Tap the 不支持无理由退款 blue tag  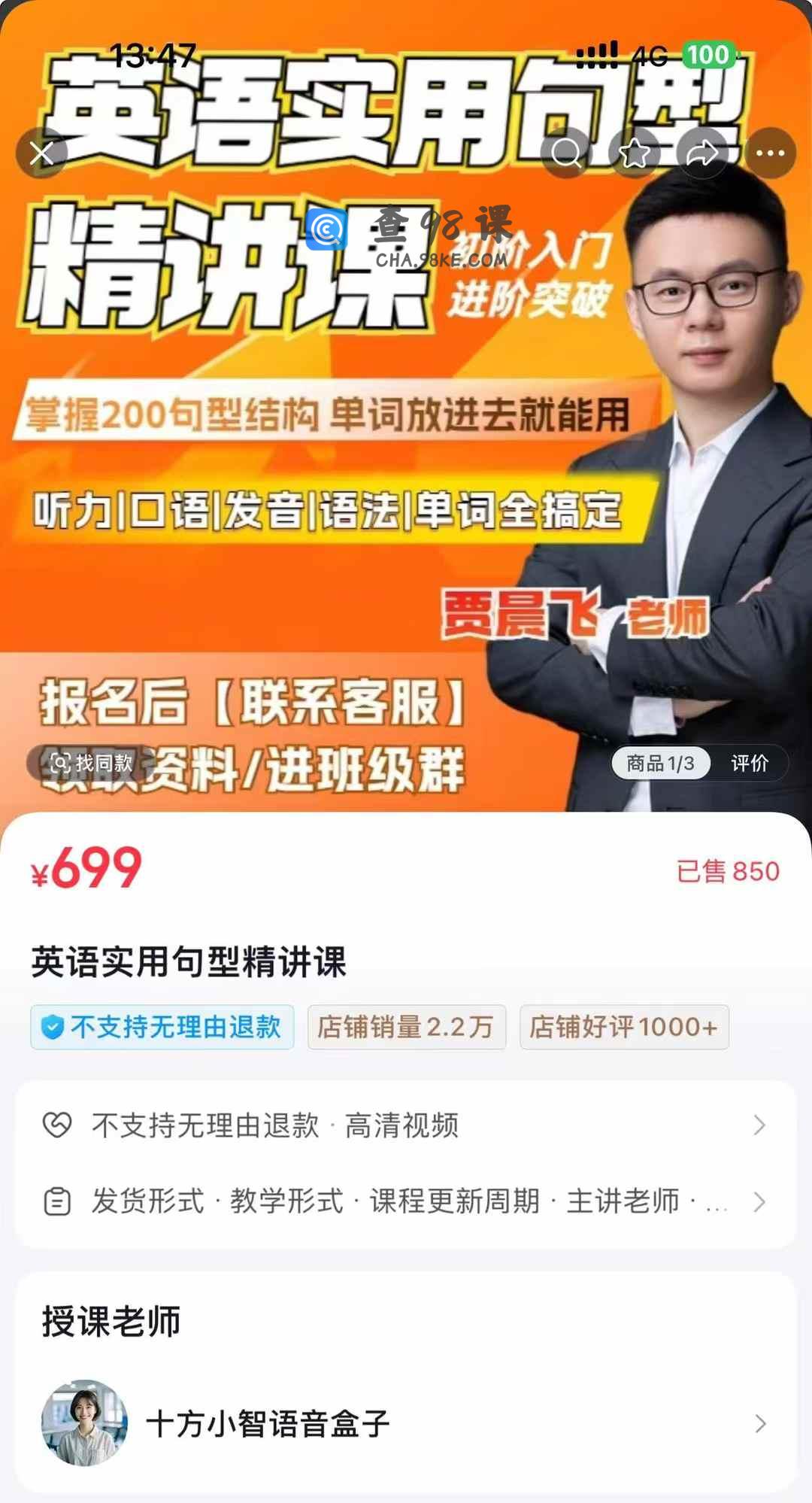coord(162,1027)
